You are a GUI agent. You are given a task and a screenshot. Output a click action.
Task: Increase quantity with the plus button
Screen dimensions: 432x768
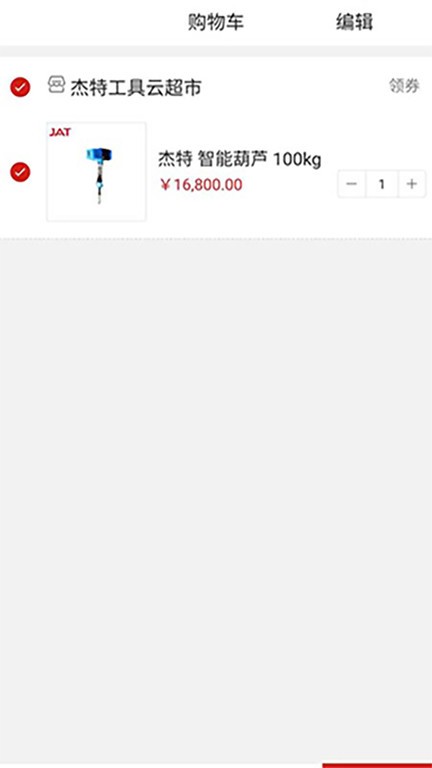tap(412, 184)
